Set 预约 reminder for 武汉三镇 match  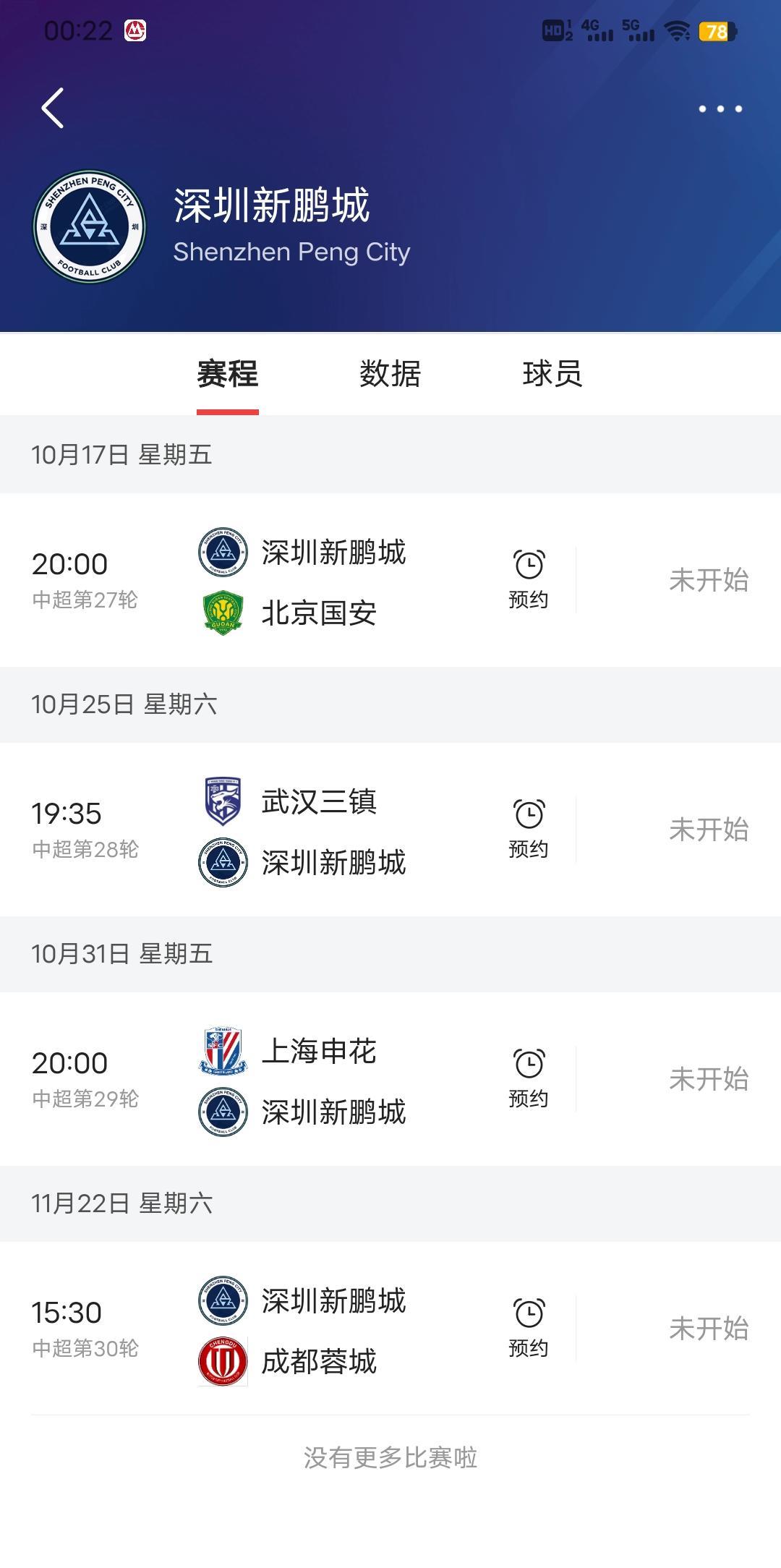click(529, 829)
